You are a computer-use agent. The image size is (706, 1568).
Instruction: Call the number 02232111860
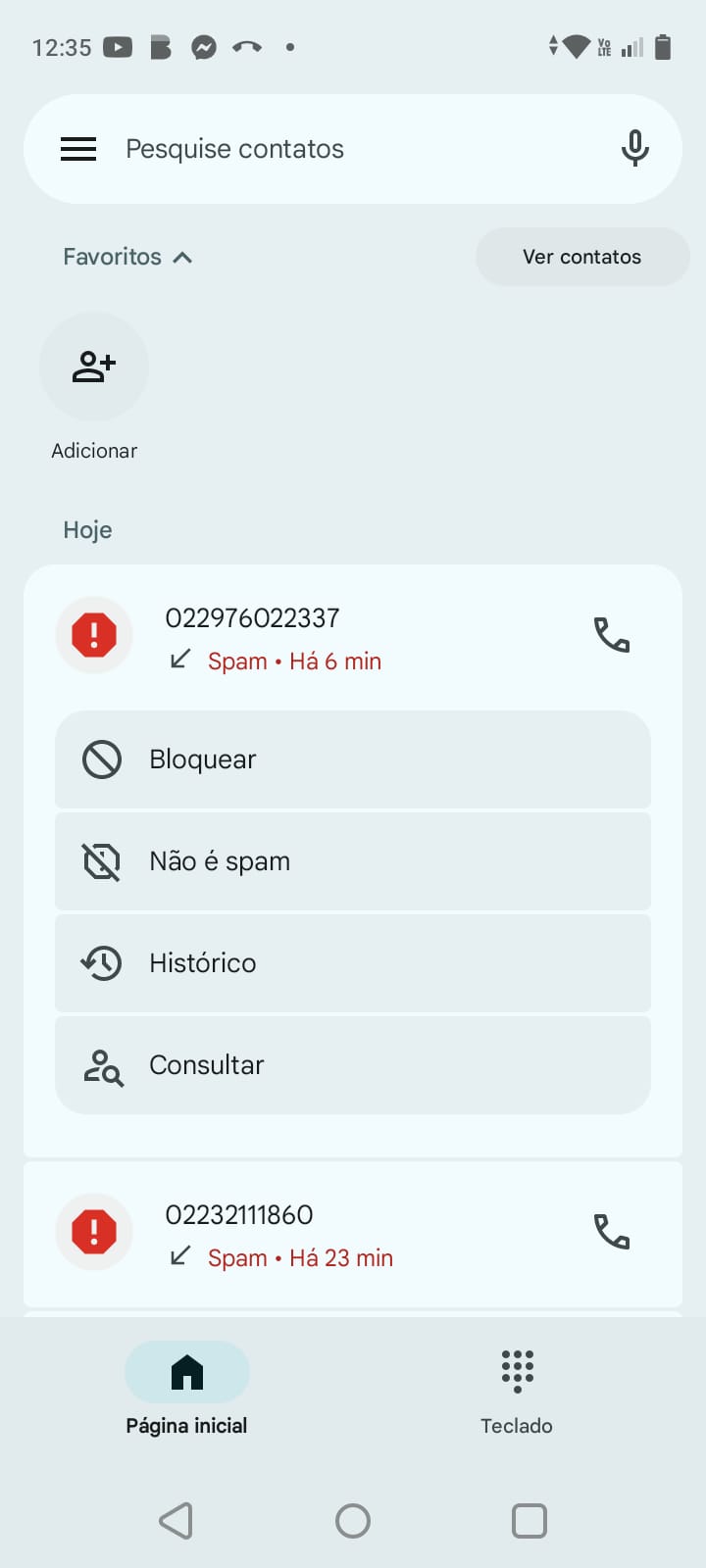pos(612,1232)
